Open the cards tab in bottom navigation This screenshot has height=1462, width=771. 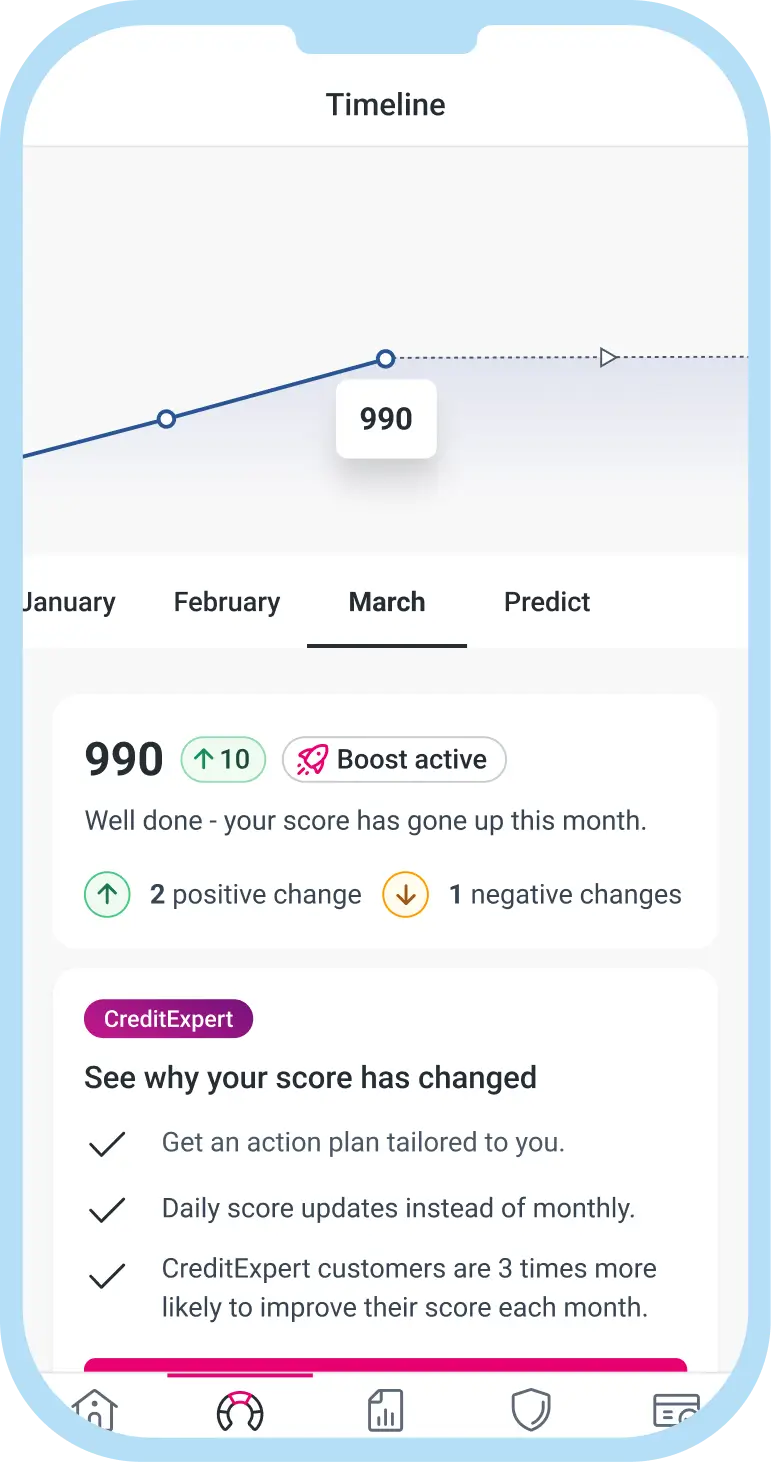tap(676, 1411)
